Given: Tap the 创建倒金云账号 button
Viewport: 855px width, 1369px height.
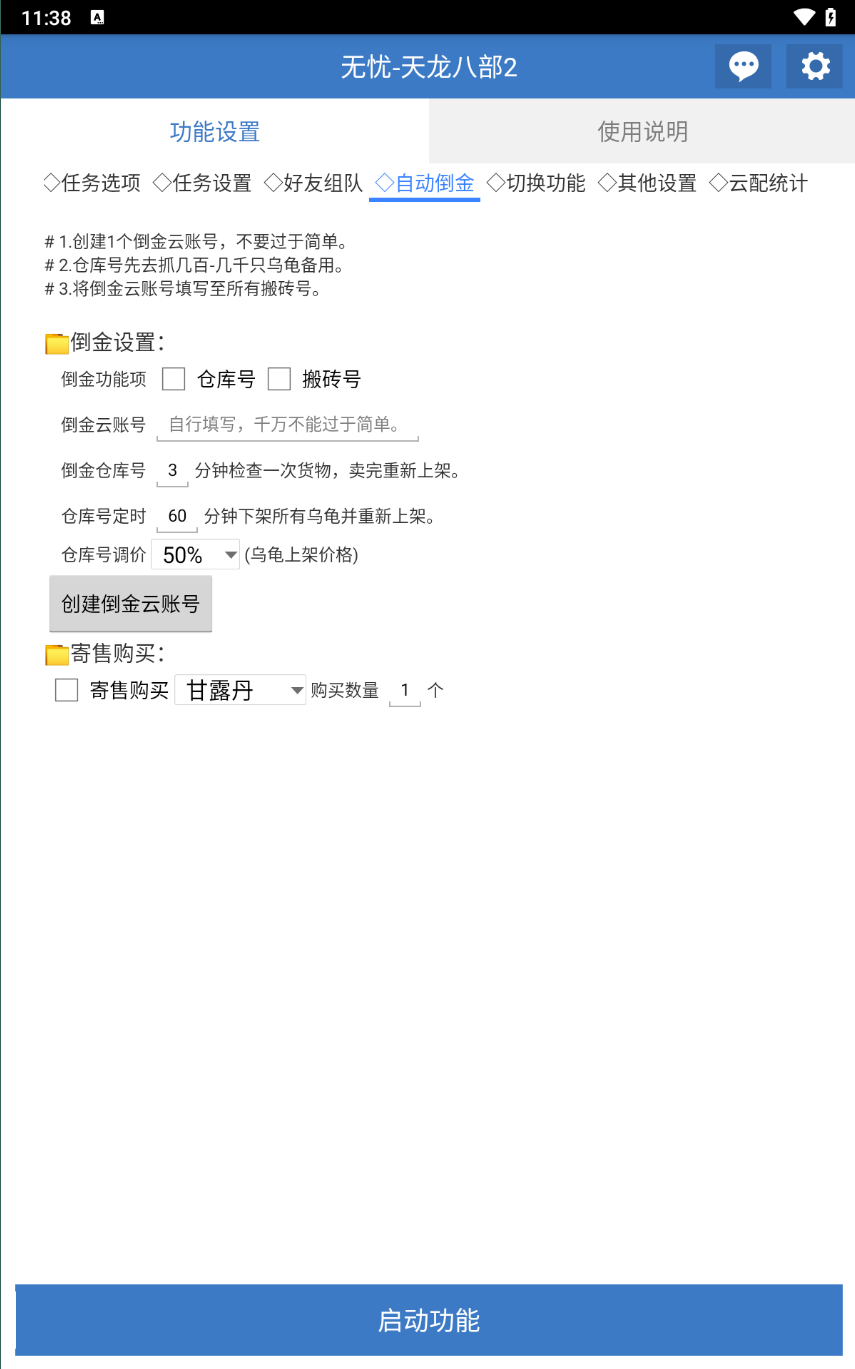Looking at the screenshot, I should [130, 604].
